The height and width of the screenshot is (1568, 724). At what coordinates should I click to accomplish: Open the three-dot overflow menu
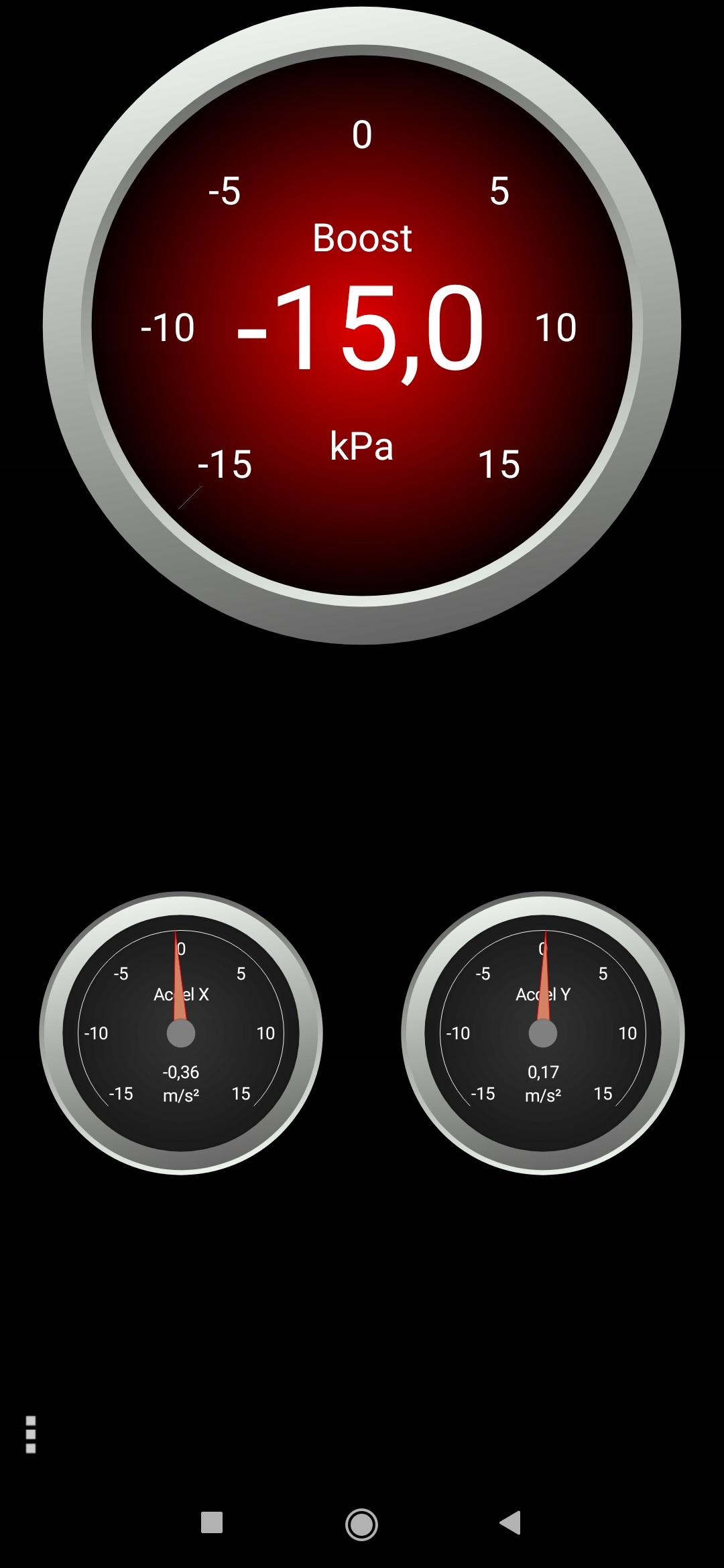(30, 1434)
